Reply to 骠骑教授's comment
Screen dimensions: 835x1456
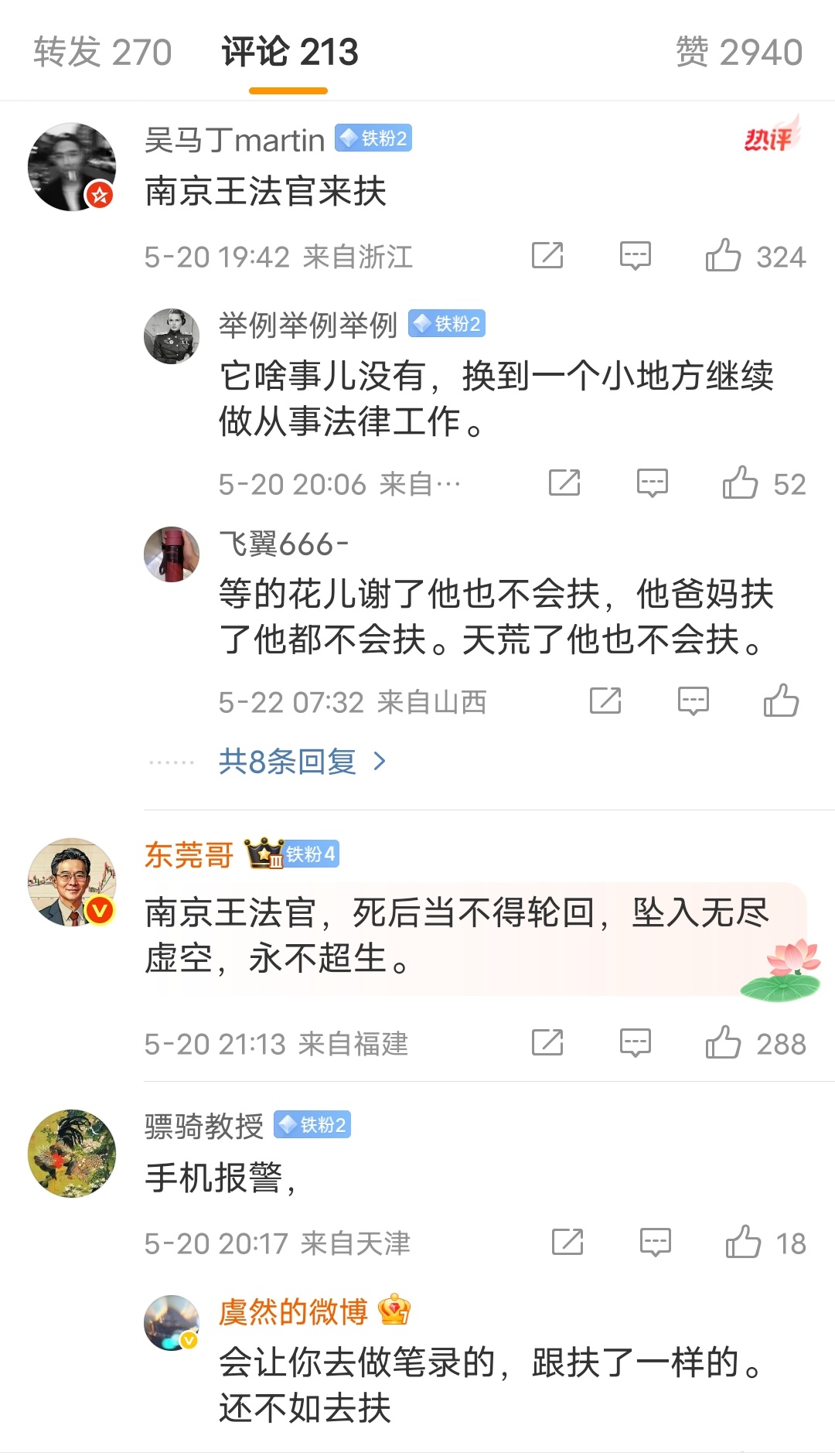656,1243
